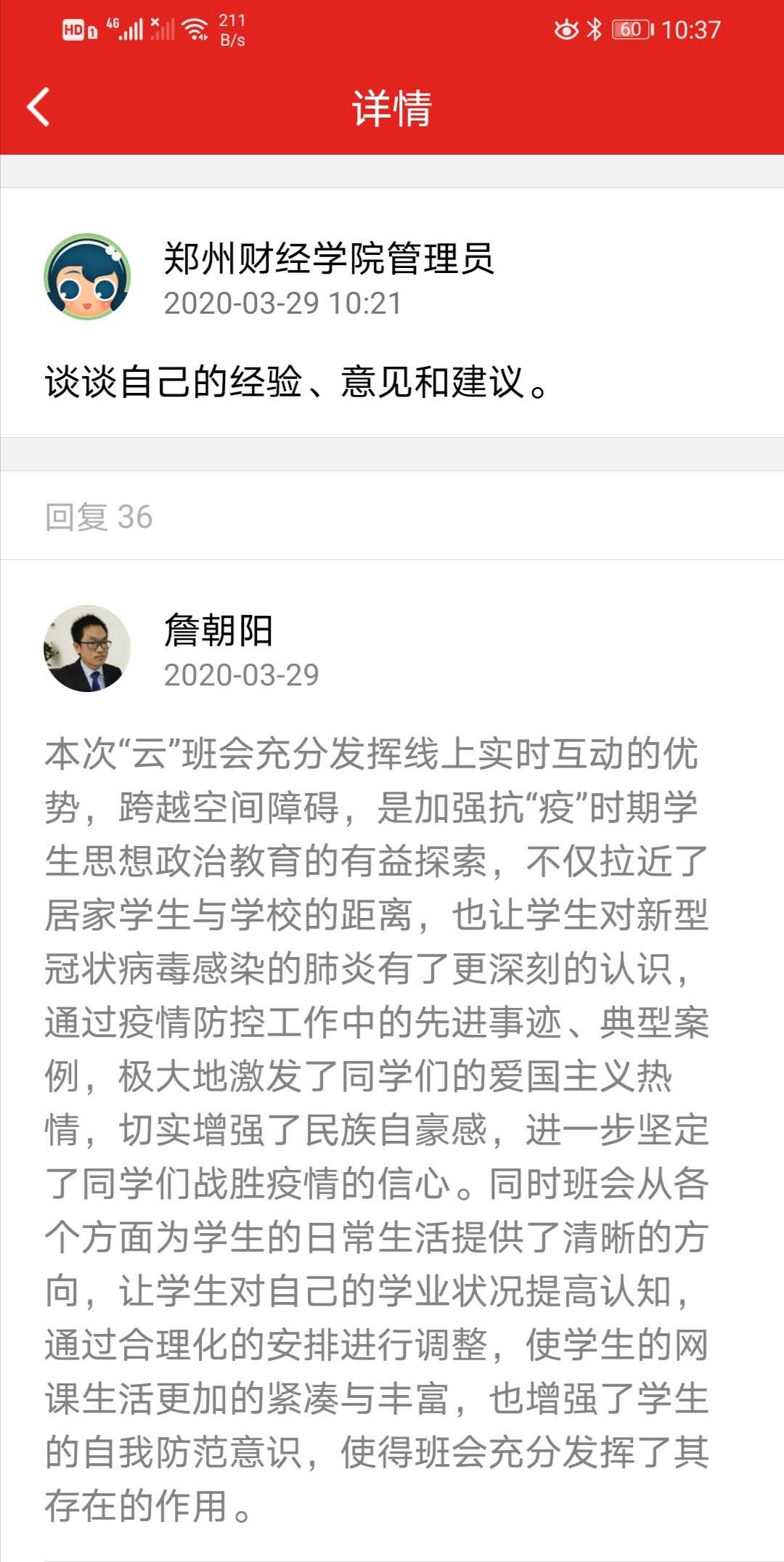Image resolution: width=784 pixels, height=1562 pixels.
Task: Open 郑州财经学院管理员's profile avatar
Action: 87,277
